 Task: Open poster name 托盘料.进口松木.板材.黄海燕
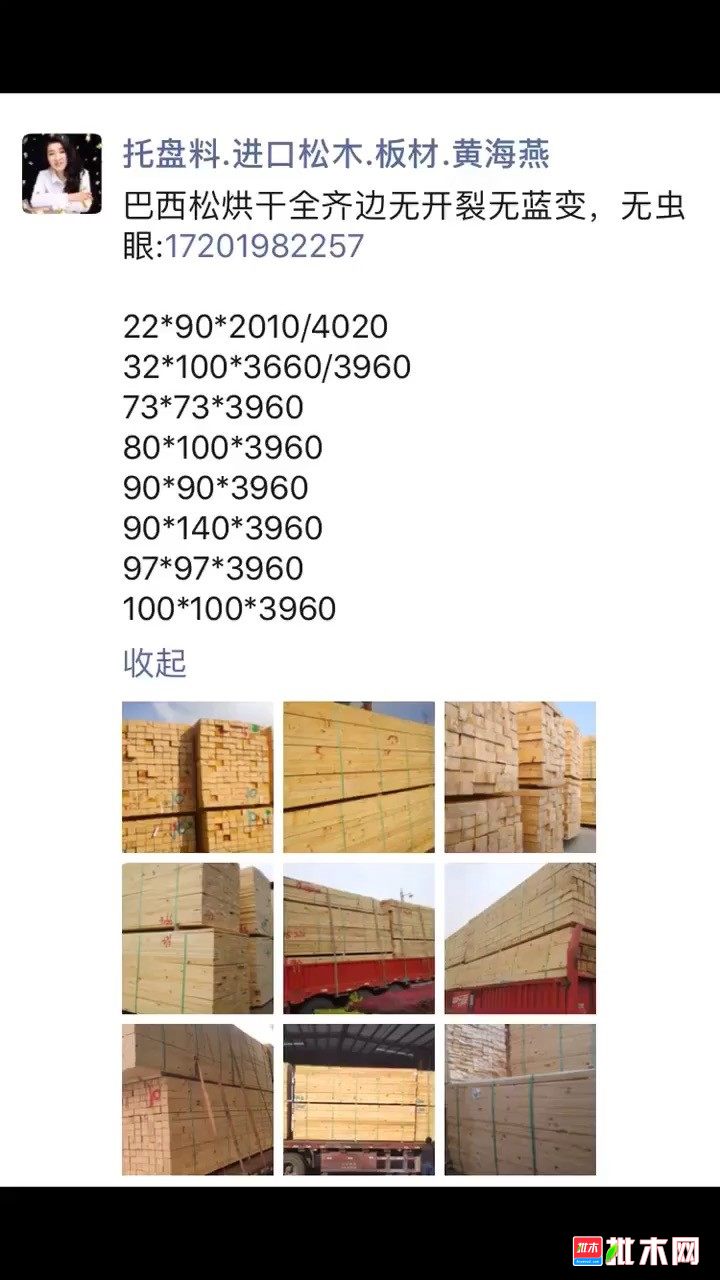click(336, 155)
